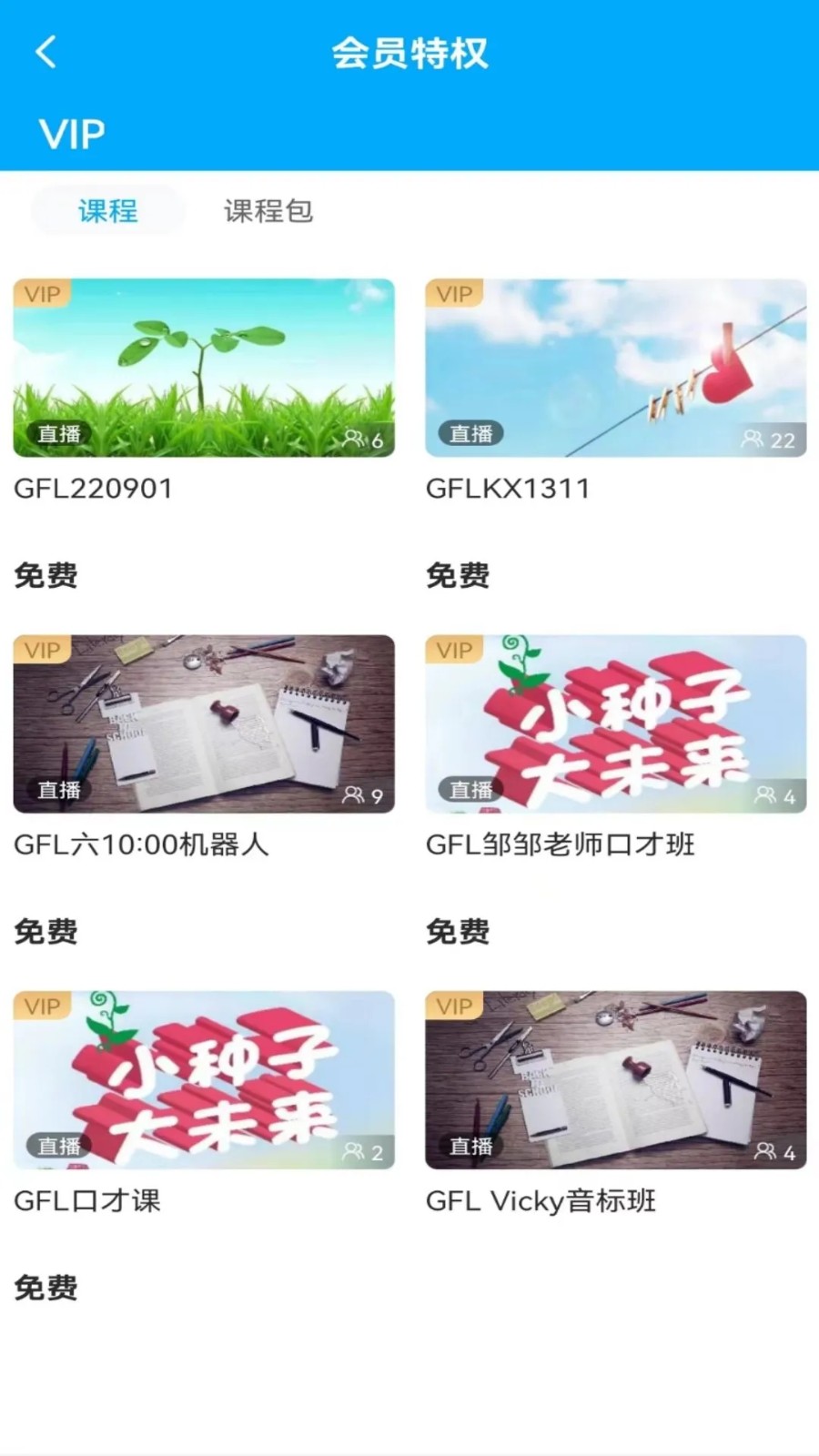Tap the VIP badge on GFLKX1311 course
819x1456 pixels.
coord(454,293)
